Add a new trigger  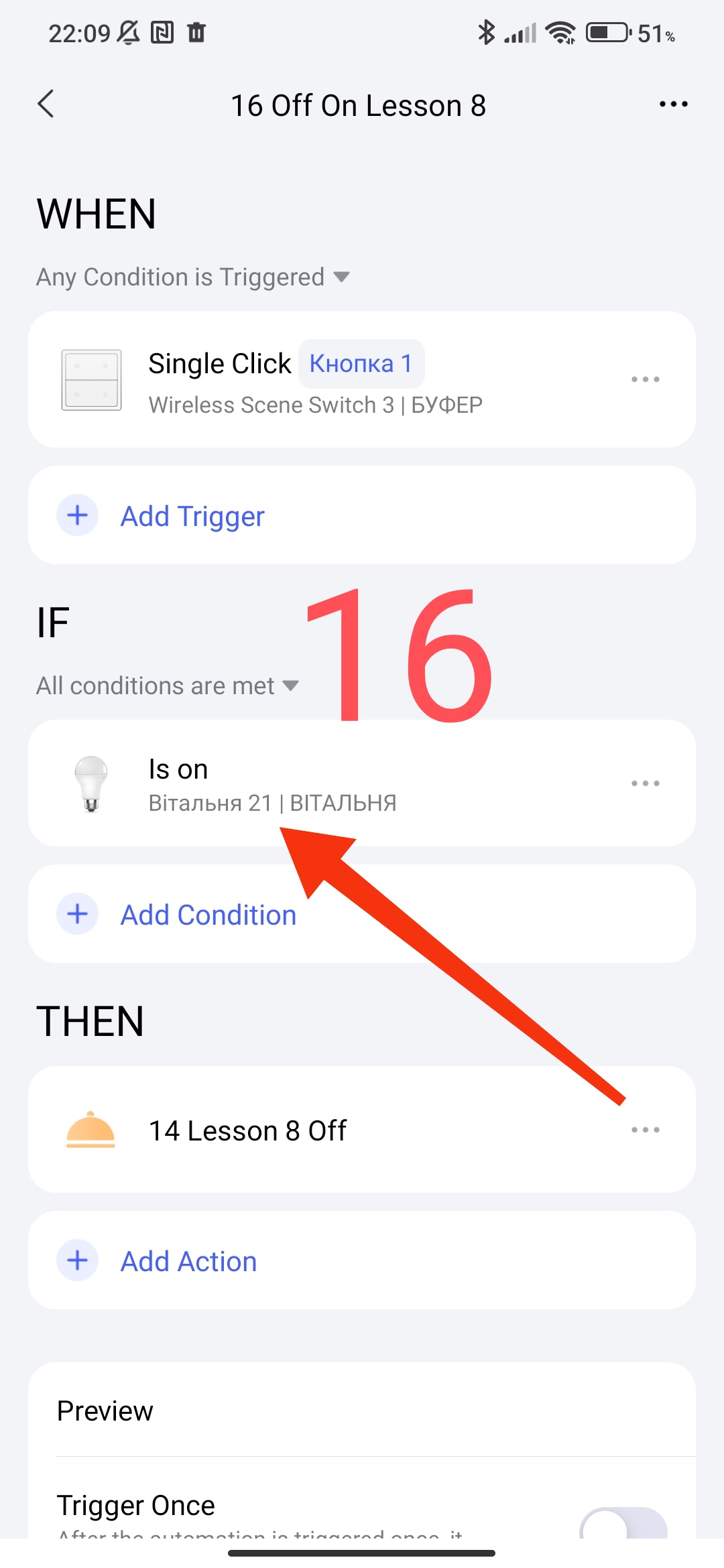click(x=192, y=516)
